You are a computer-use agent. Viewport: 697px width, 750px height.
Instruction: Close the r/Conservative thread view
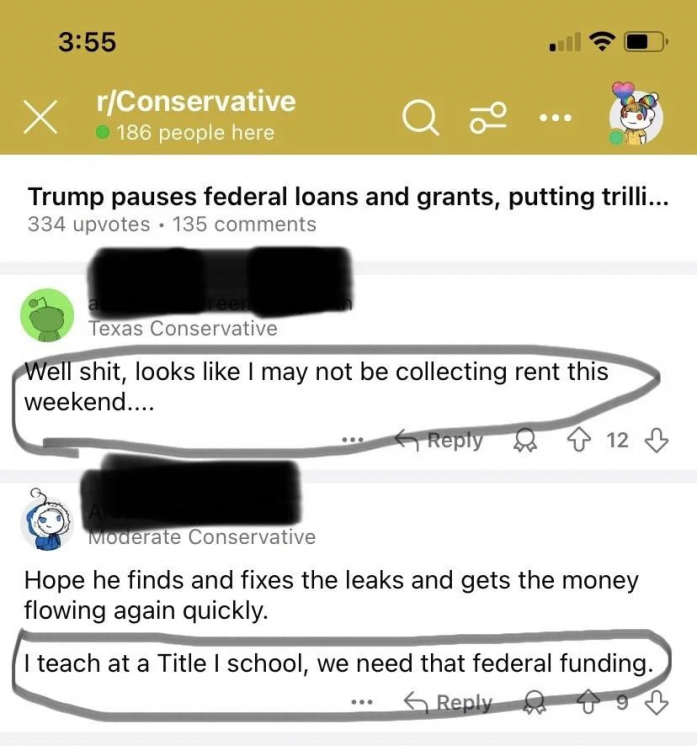point(40,117)
